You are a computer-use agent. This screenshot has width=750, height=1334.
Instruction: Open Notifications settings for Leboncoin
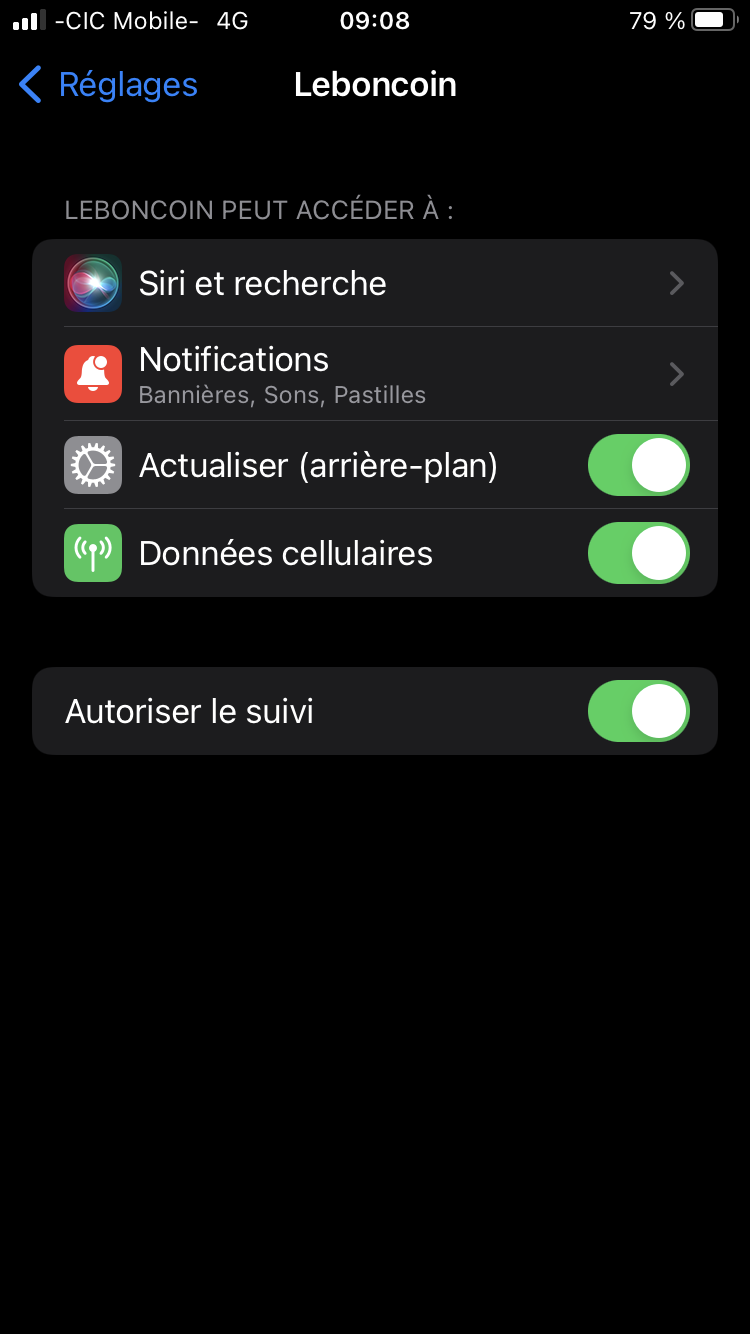click(x=375, y=374)
